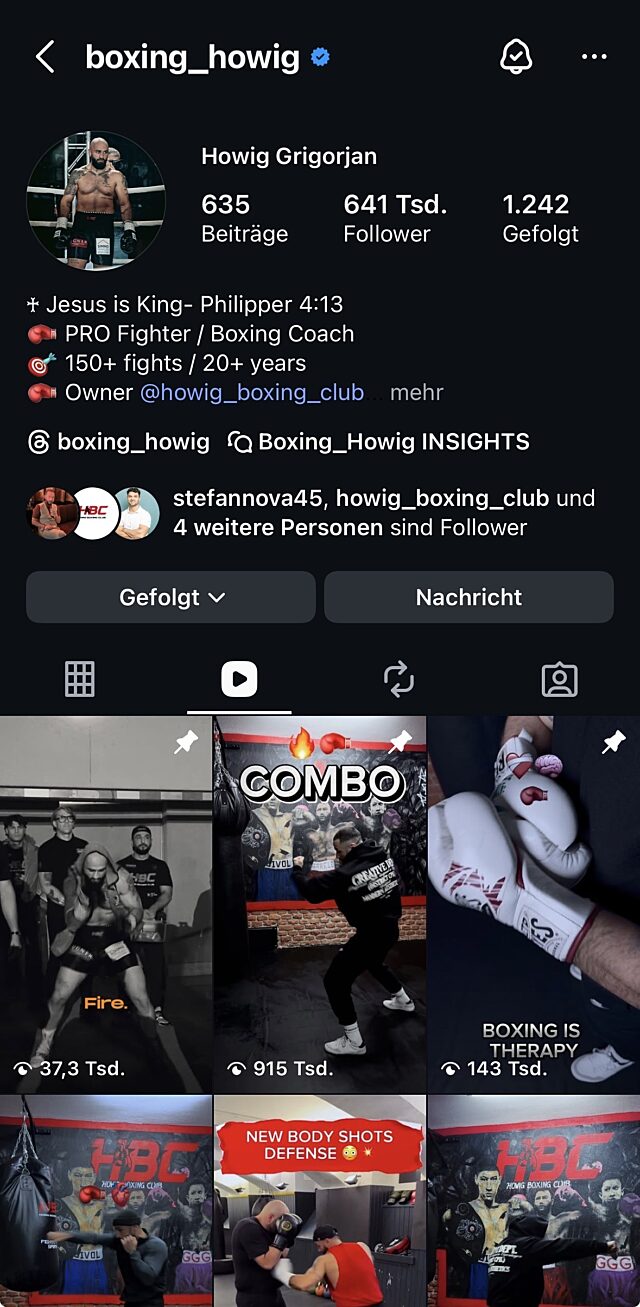The width and height of the screenshot is (640, 1307).
Task: Open the New Body Shots Defense reel
Action: (319, 1200)
